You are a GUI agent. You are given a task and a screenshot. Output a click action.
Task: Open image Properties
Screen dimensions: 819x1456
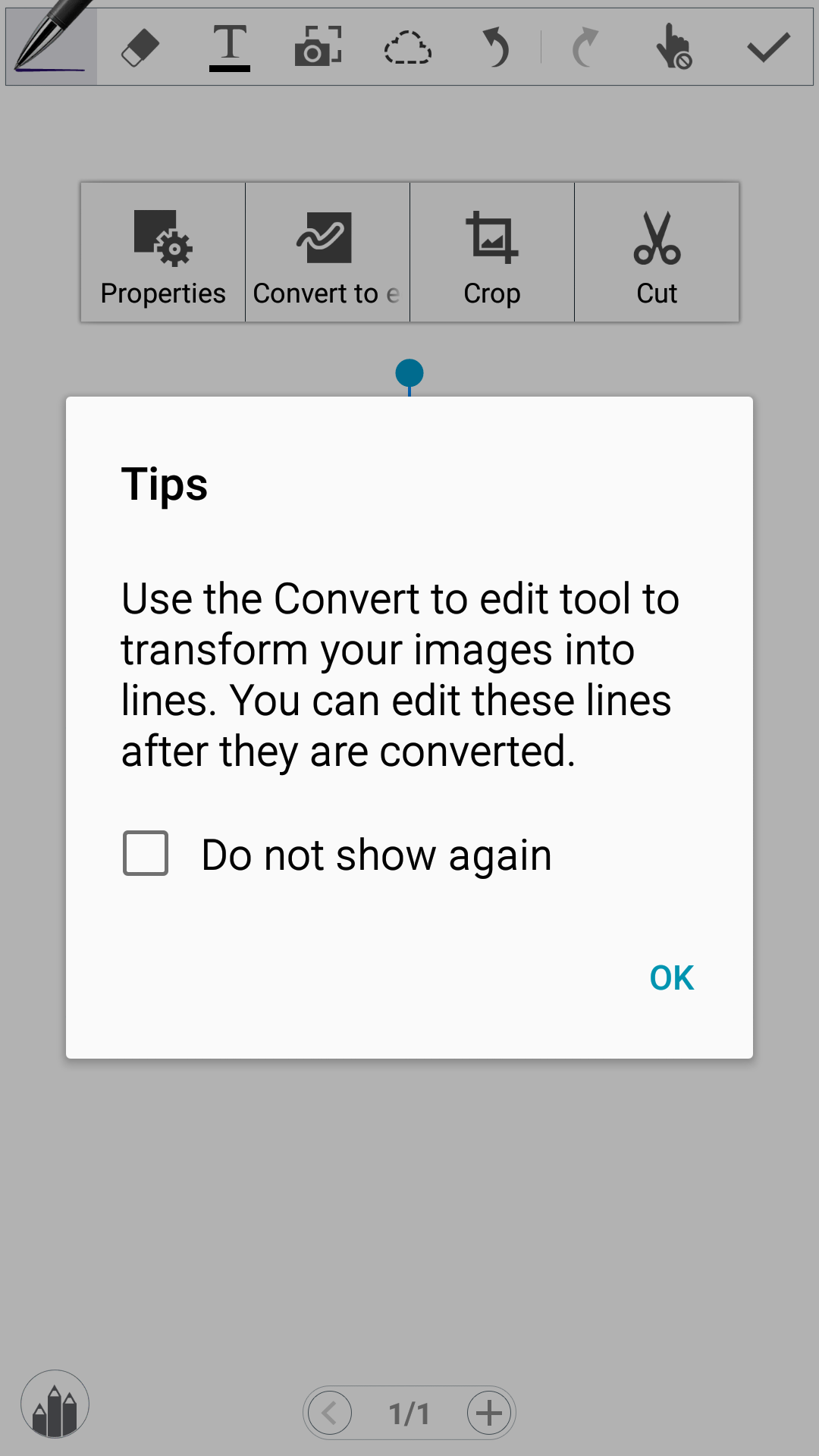pyautogui.click(x=163, y=253)
